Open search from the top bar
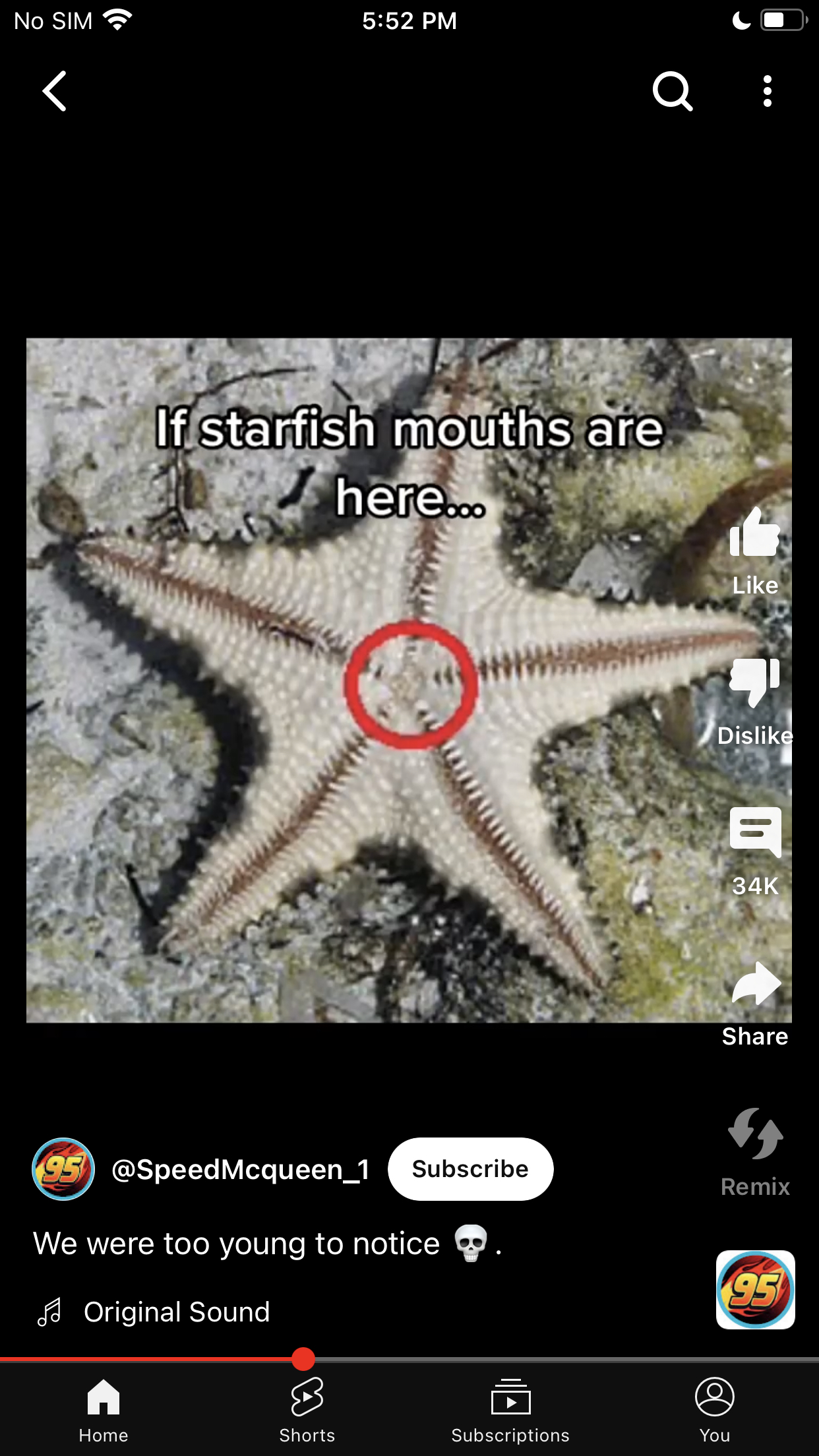This screenshot has width=819, height=1456. 672,91
